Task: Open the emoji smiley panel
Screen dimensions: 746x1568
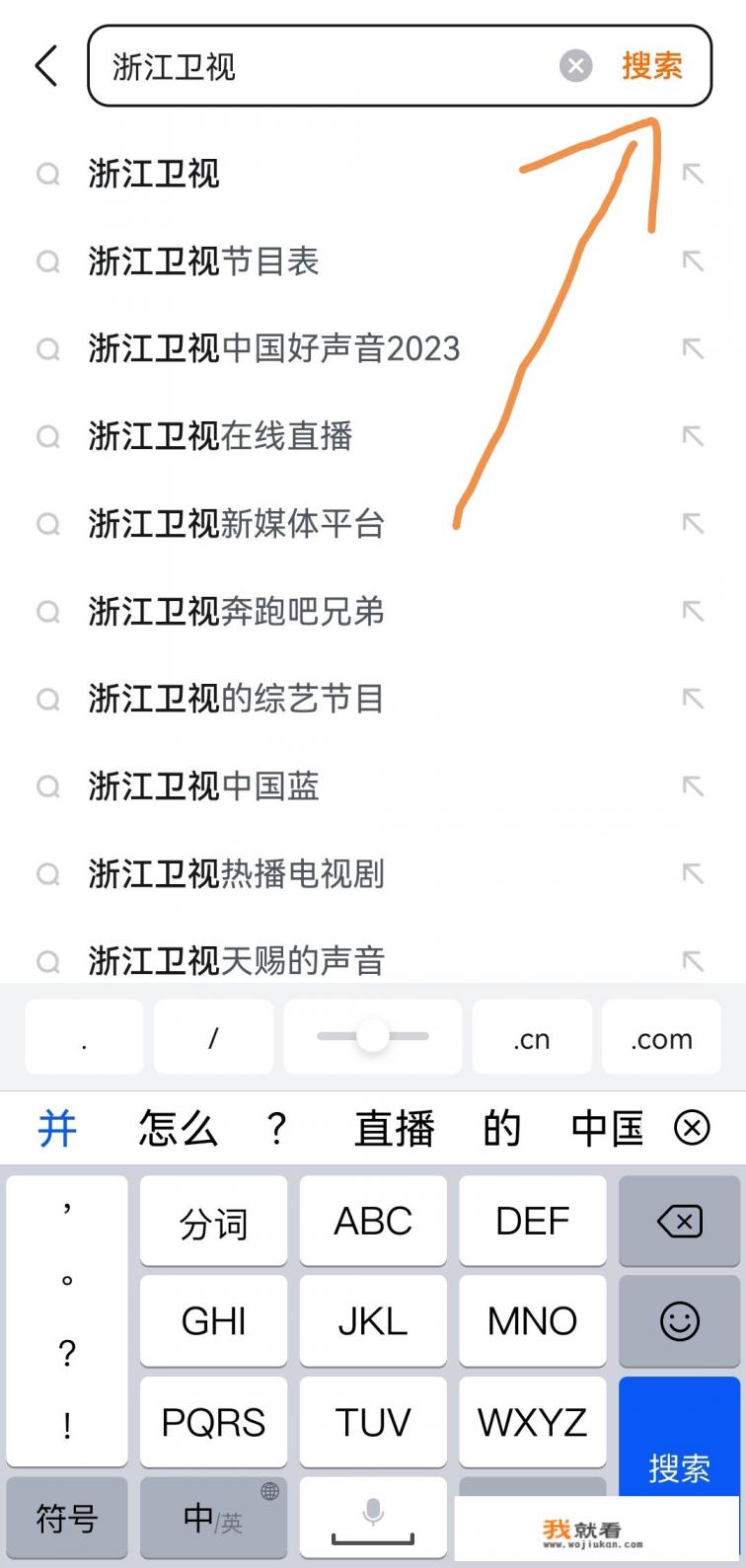Action: coord(679,1320)
